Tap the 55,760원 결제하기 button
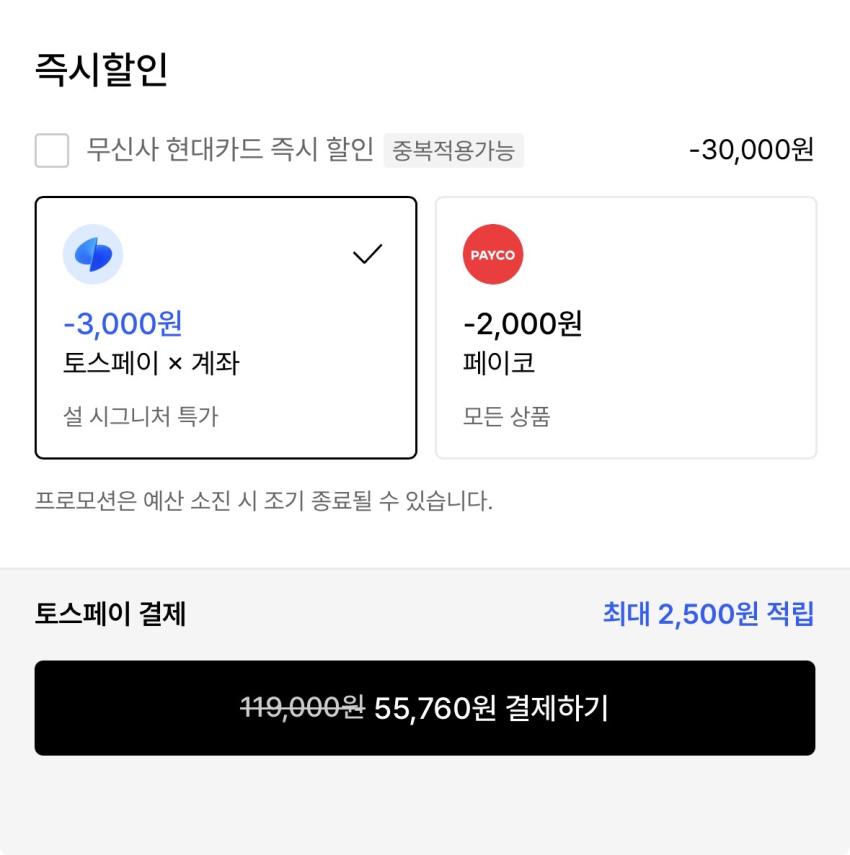Screen dimensions: 850x855 [425, 708]
